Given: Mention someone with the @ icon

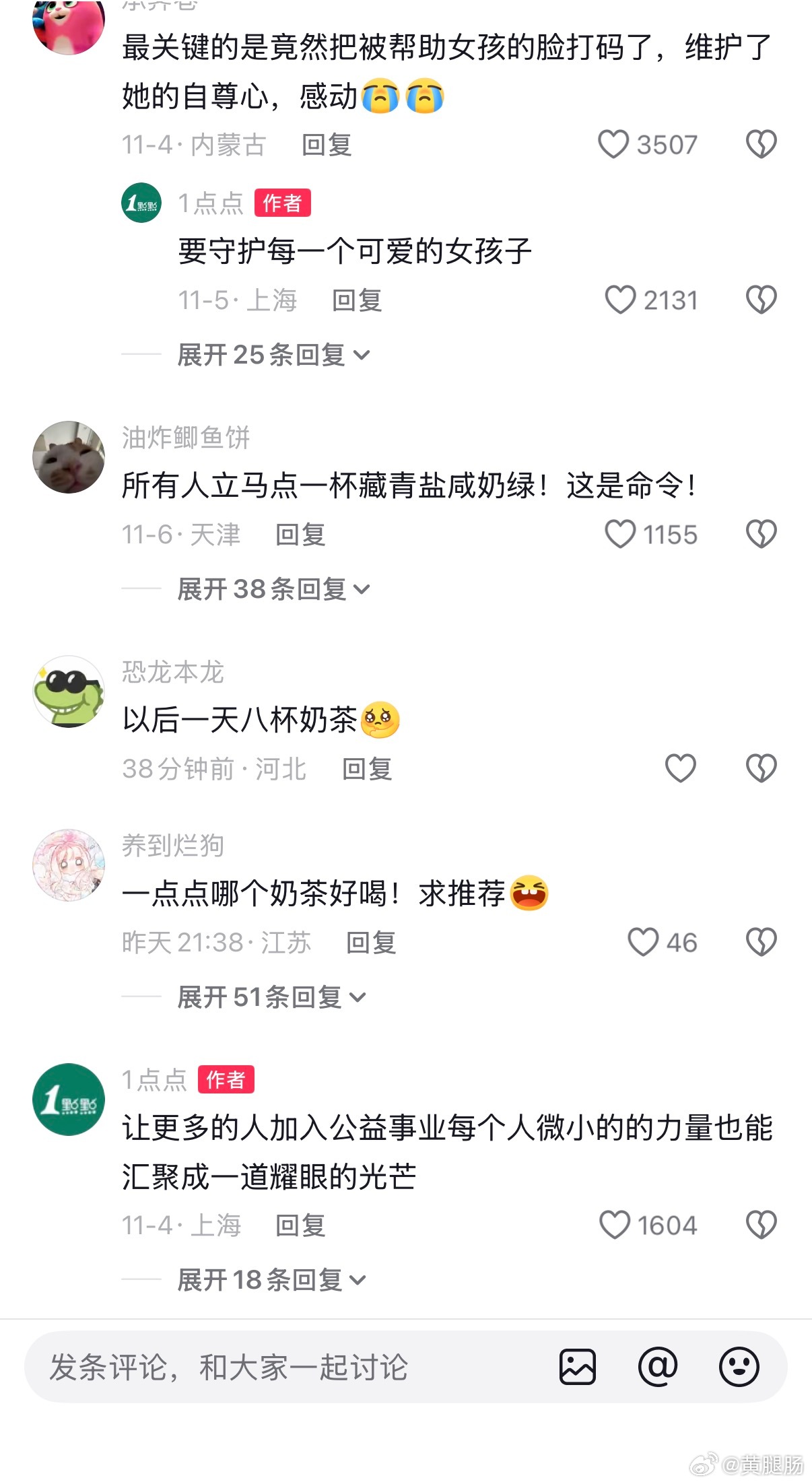Looking at the screenshot, I should [x=658, y=1368].
